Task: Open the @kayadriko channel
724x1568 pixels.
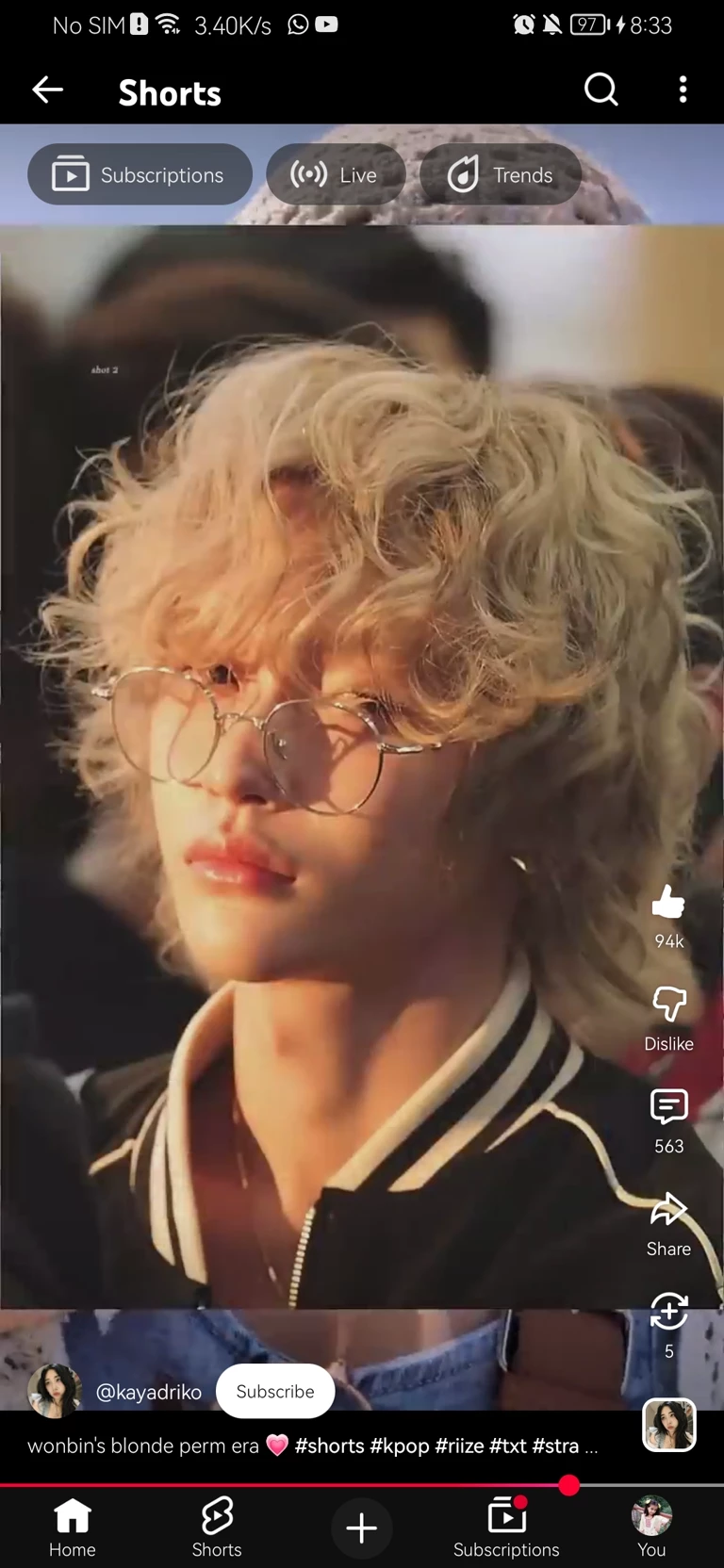Action: [148, 1392]
